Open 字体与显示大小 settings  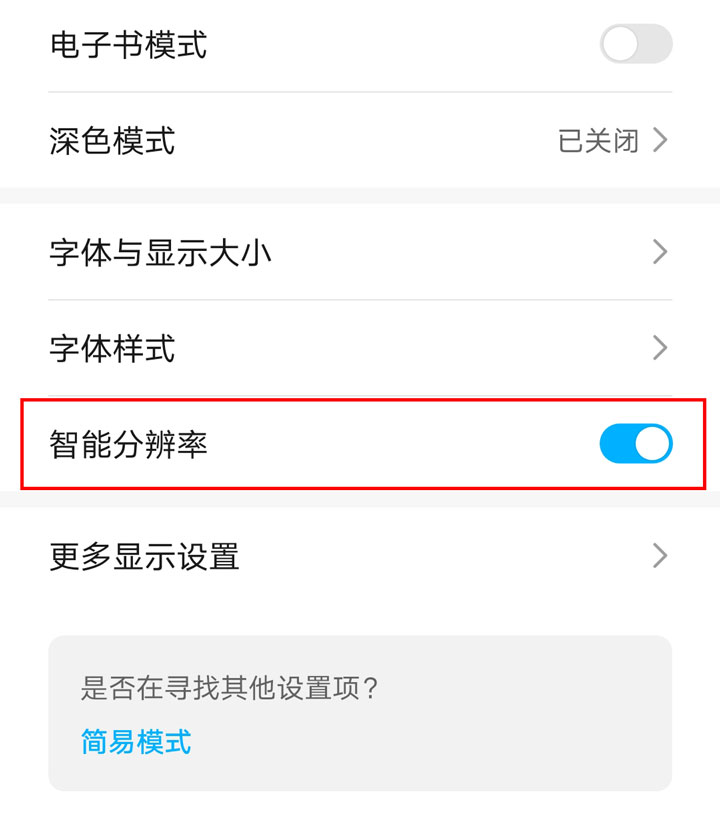pos(360,252)
